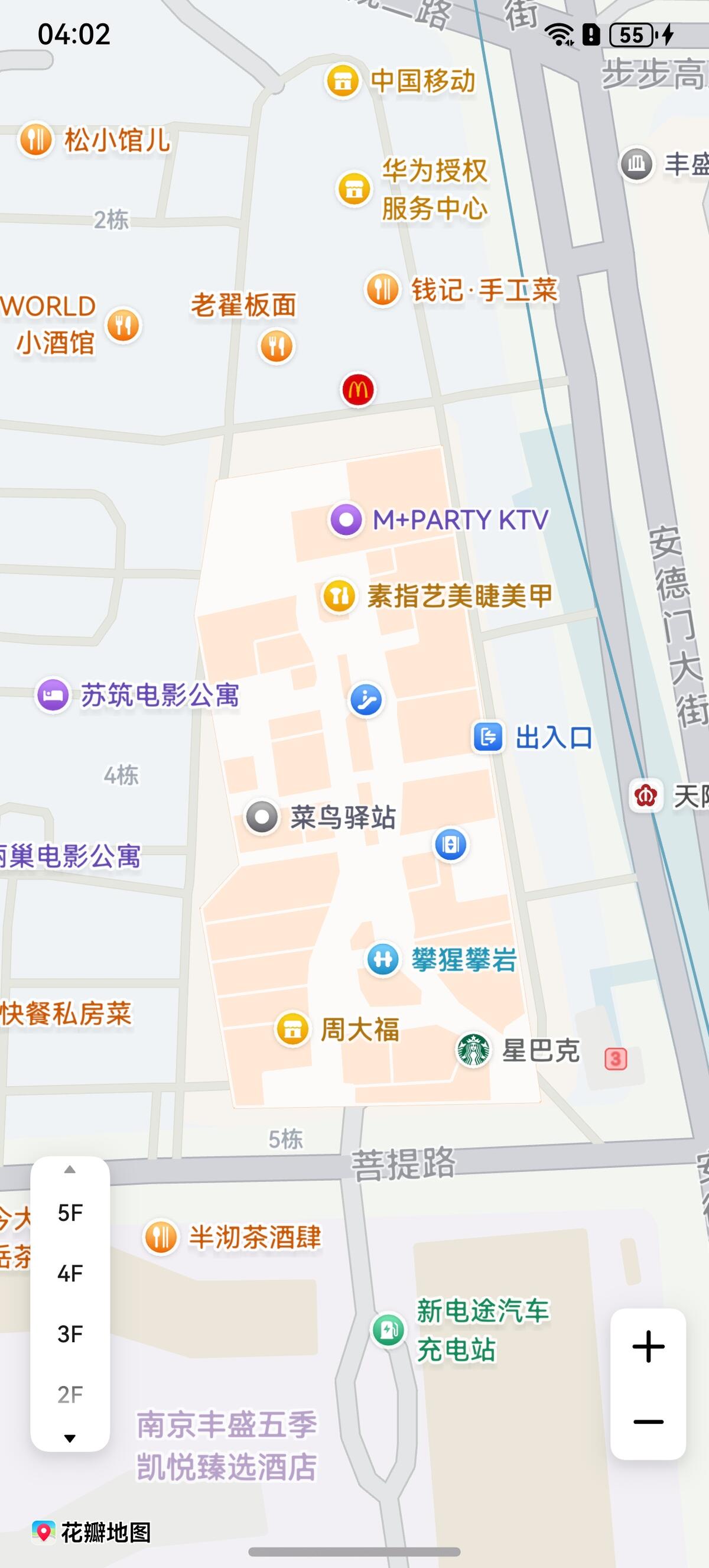This screenshot has width=709, height=1568.
Task: Open the 攀猩攀岩 climbing gym marker
Action: pos(383,960)
